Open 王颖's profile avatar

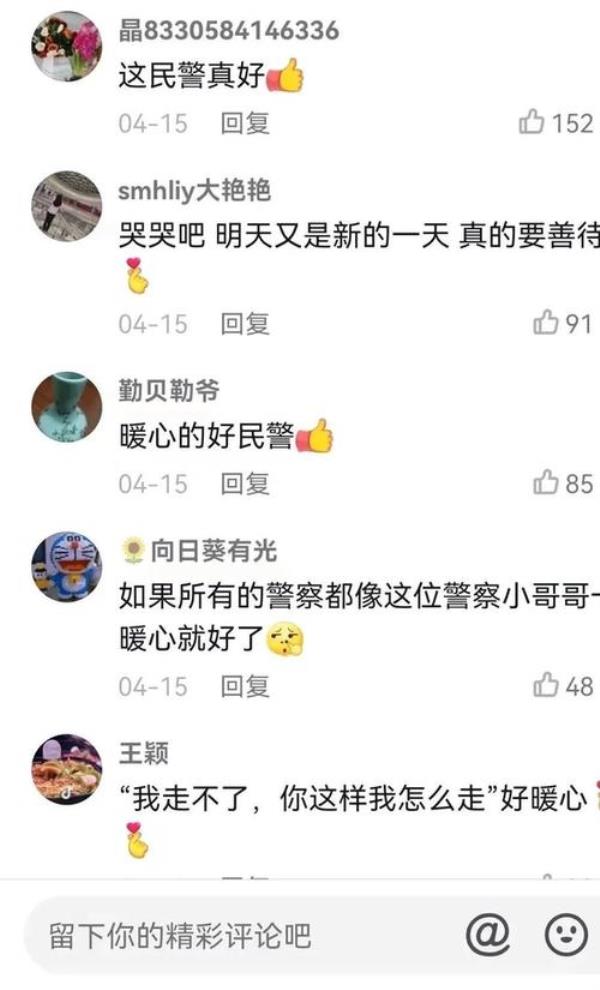click(x=67, y=769)
